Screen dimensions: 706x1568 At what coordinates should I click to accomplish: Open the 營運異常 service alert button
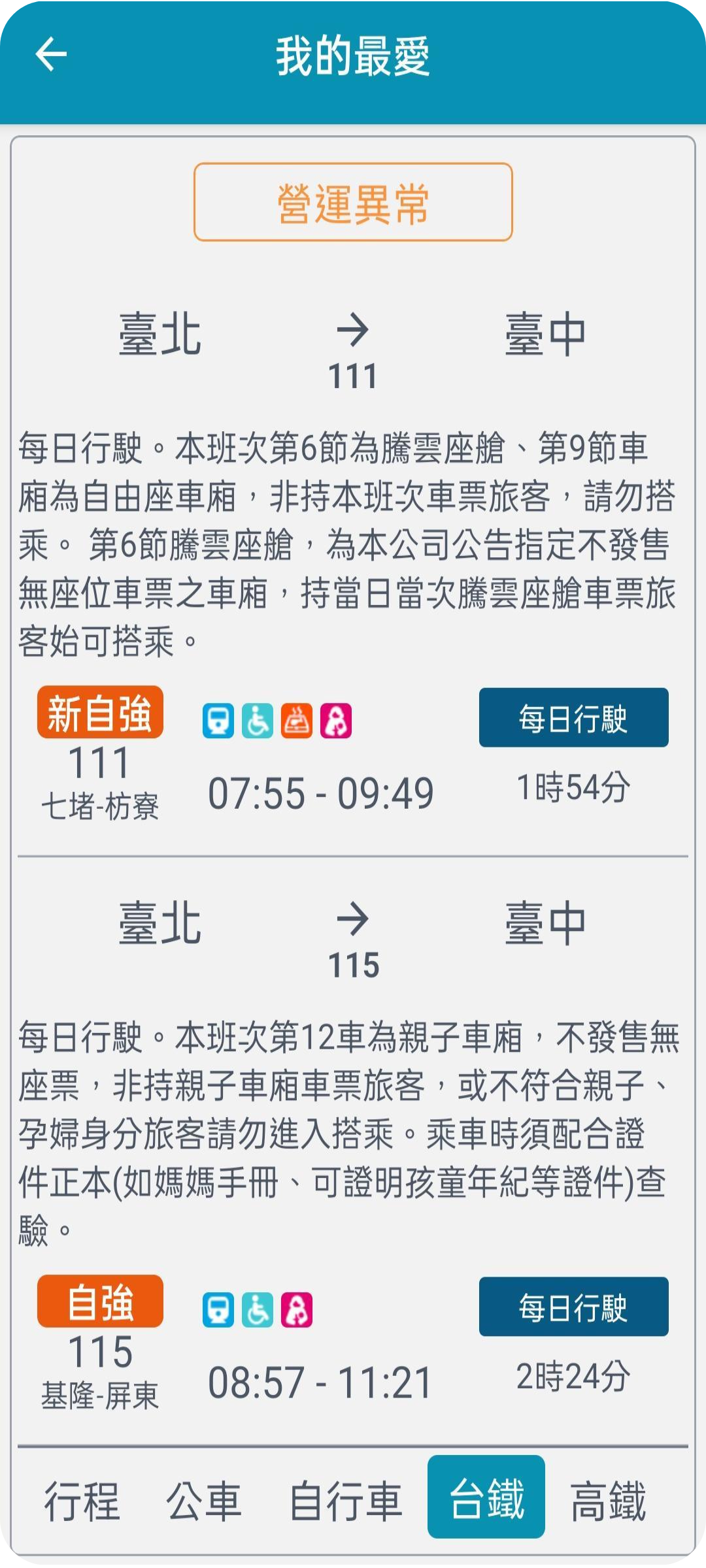pyautogui.click(x=353, y=203)
